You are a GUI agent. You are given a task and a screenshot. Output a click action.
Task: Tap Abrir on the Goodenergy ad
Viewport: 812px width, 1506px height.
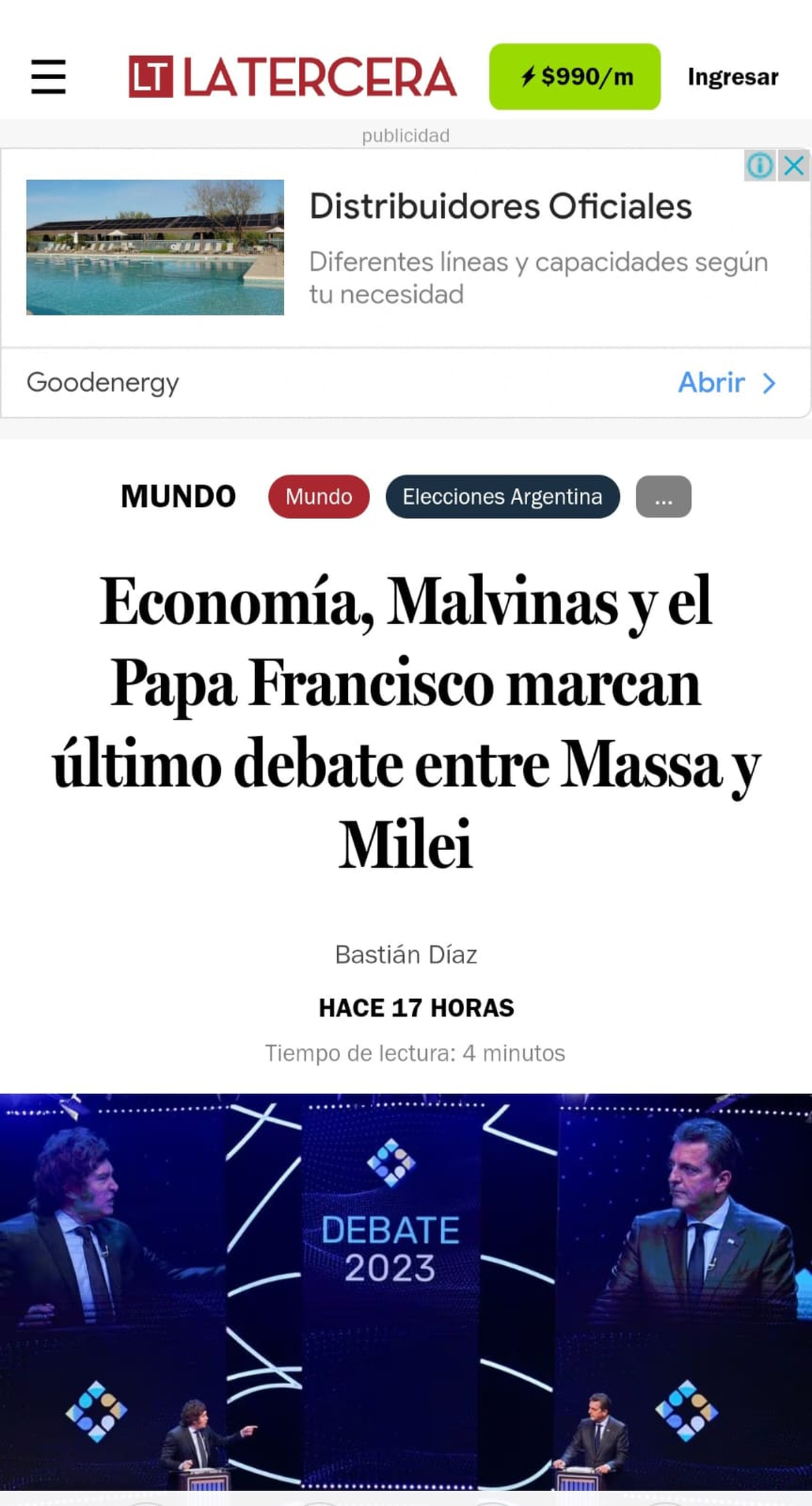[726, 383]
